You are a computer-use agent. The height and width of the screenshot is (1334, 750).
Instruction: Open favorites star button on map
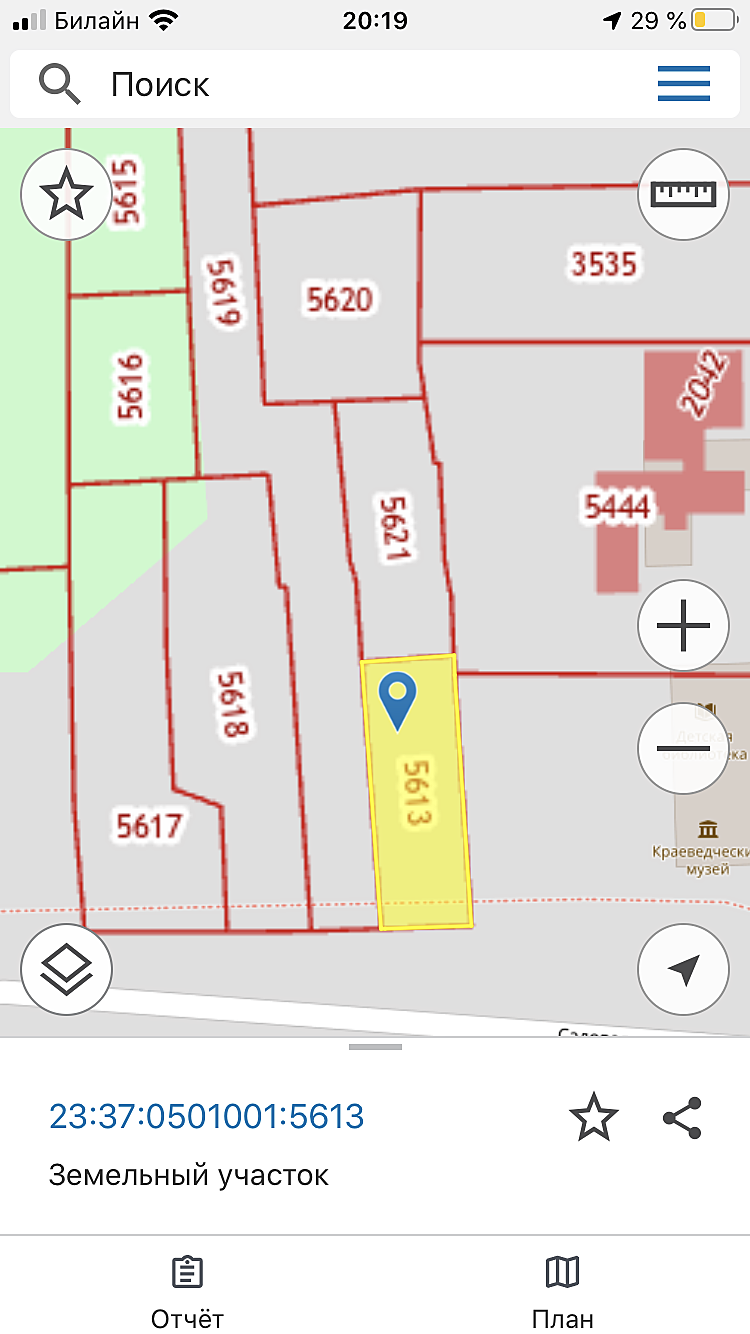66,194
